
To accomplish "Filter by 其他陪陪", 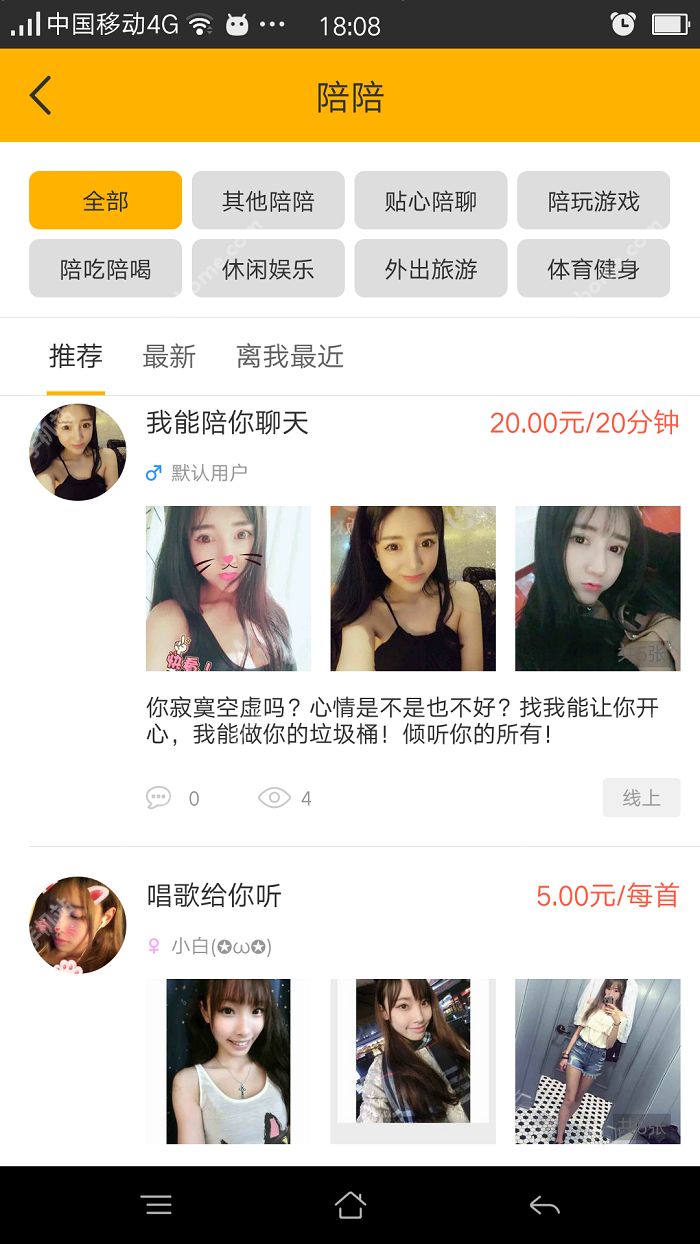I will pyautogui.click(x=268, y=201).
